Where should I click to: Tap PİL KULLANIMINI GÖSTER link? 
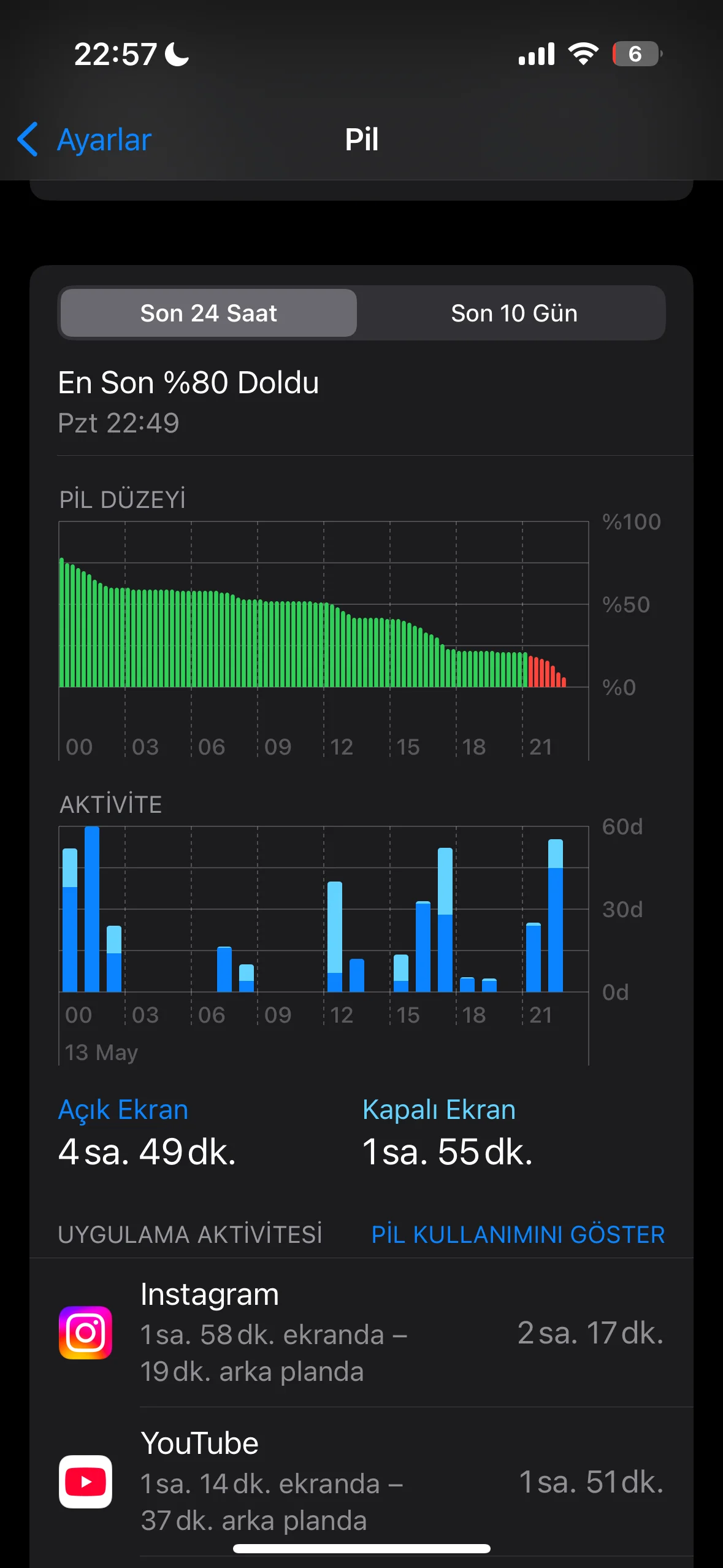pos(518,1234)
